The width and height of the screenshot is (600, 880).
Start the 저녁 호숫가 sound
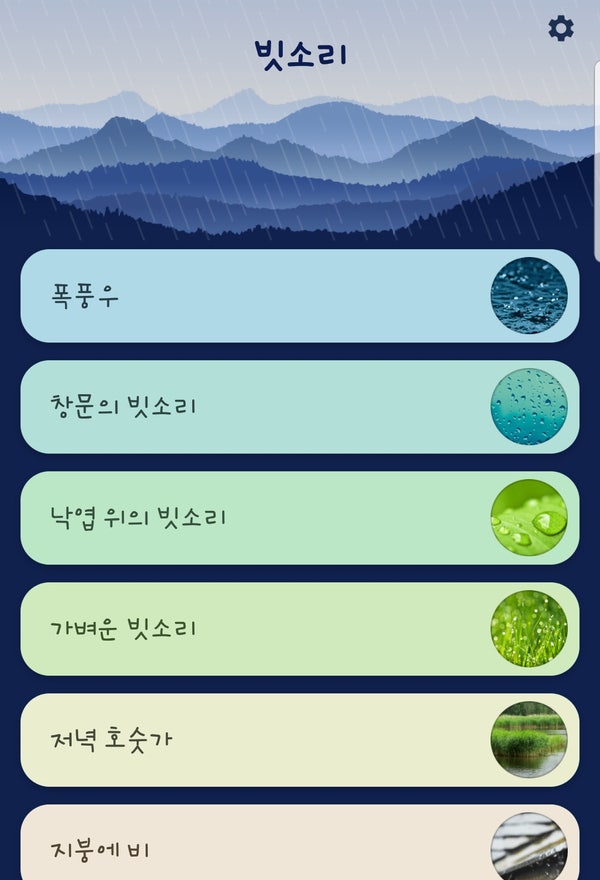[x=299, y=740]
